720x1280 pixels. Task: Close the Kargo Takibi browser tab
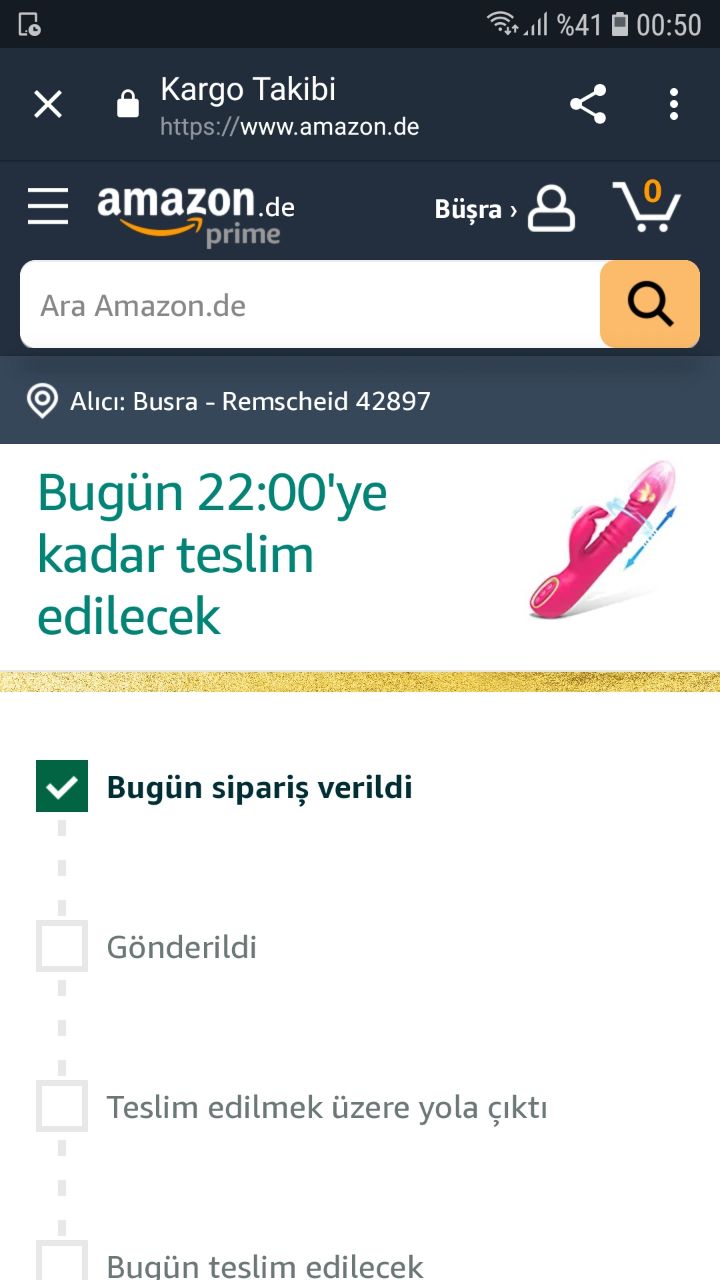(x=48, y=104)
